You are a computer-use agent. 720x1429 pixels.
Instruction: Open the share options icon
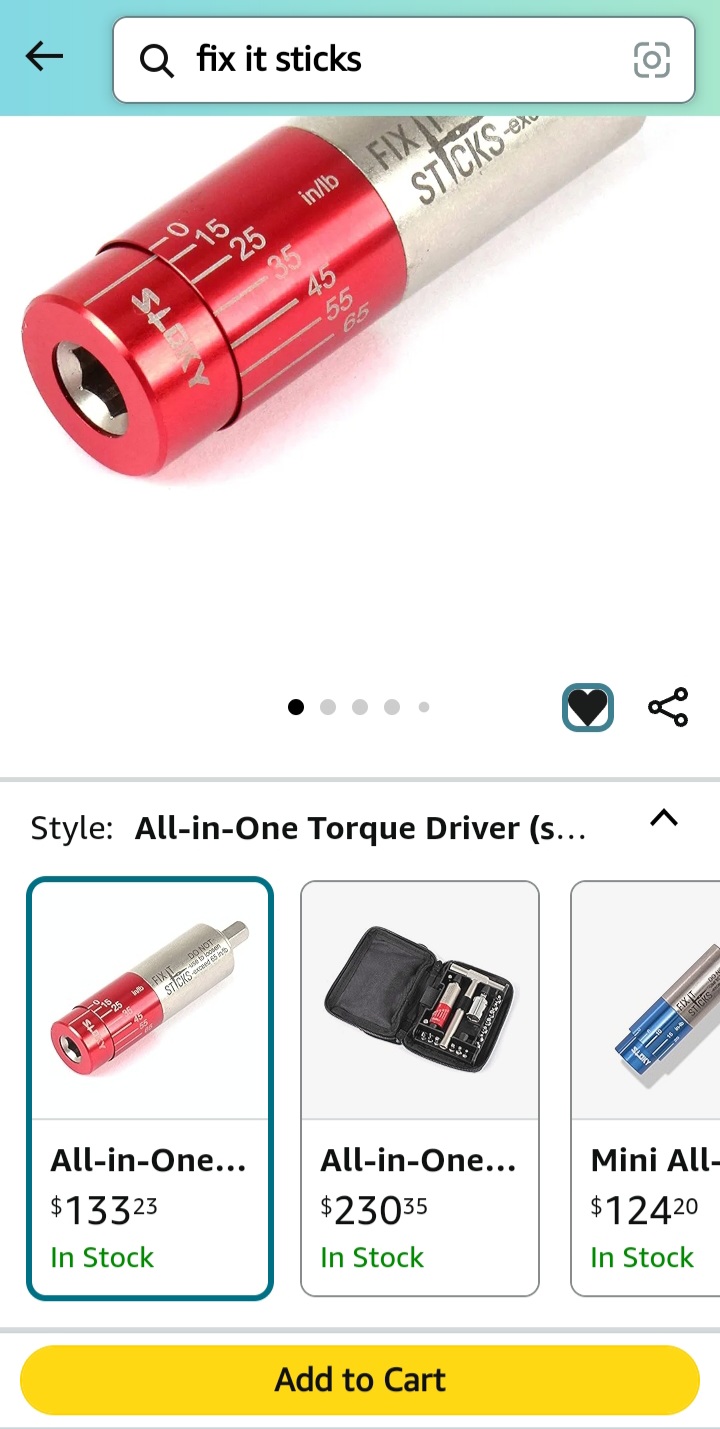point(667,706)
